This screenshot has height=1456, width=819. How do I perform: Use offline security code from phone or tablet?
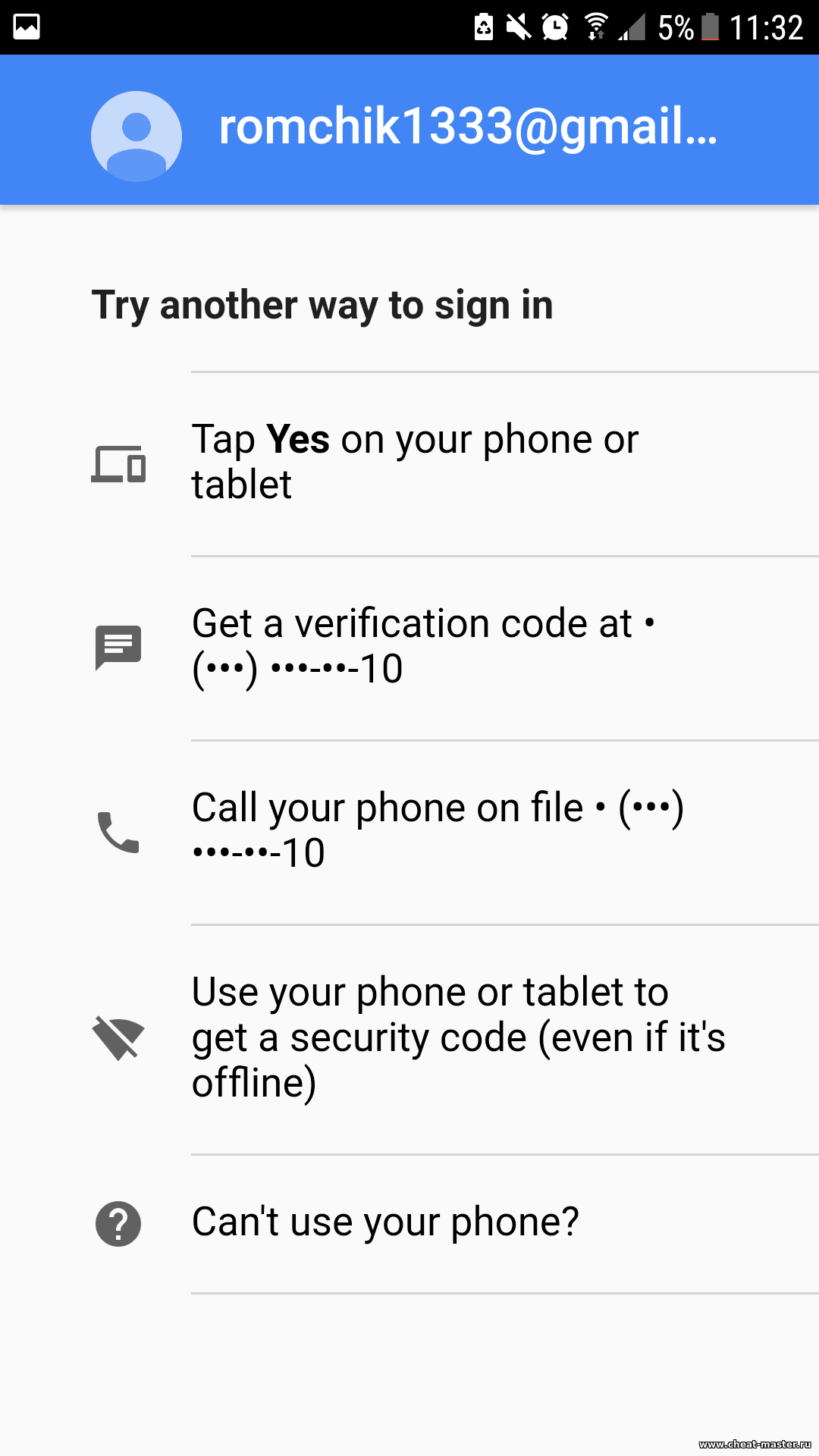(458, 1037)
